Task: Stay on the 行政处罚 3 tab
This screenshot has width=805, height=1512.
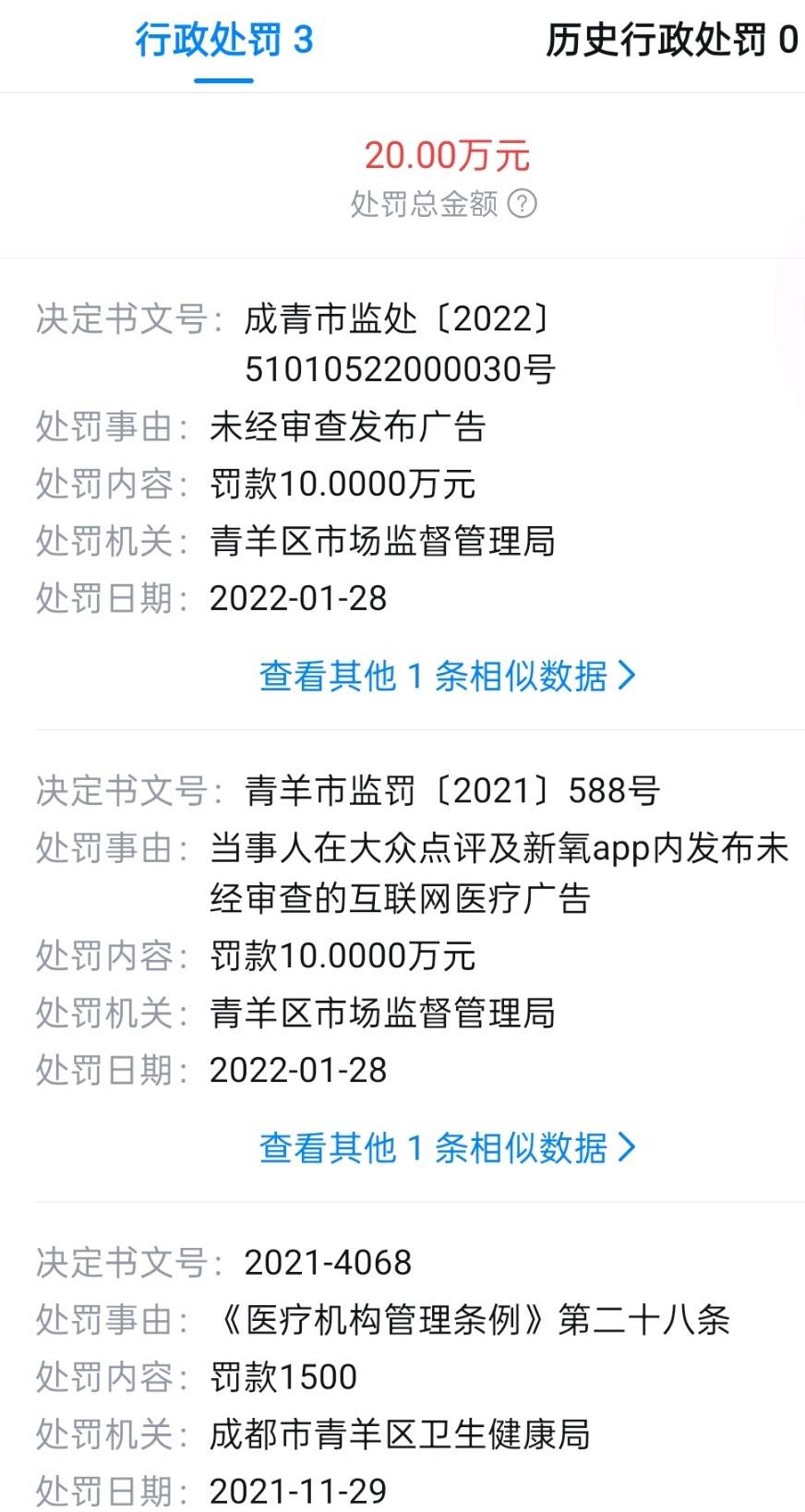Action: click(226, 41)
